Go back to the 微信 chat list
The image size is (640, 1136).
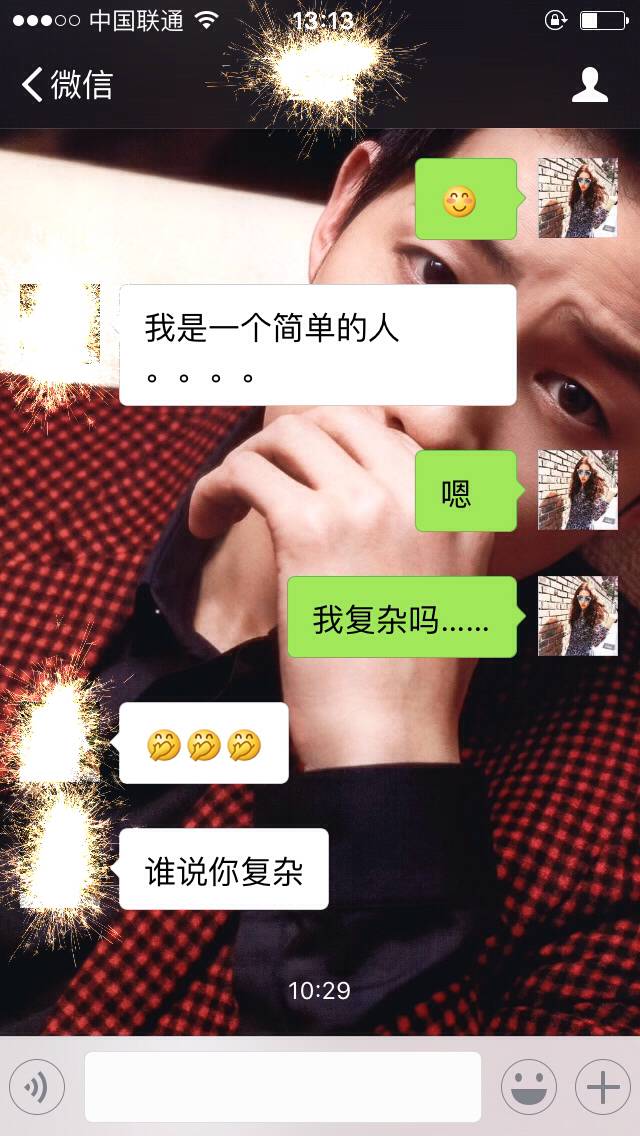point(66,85)
